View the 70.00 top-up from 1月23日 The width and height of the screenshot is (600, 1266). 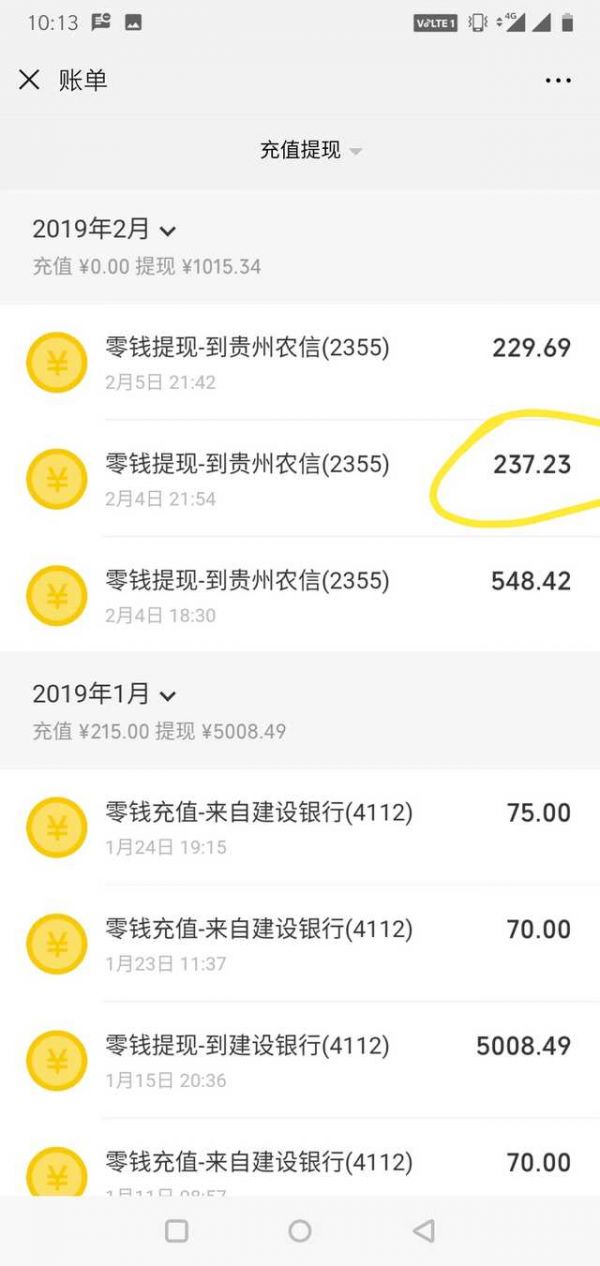pyautogui.click(x=300, y=944)
